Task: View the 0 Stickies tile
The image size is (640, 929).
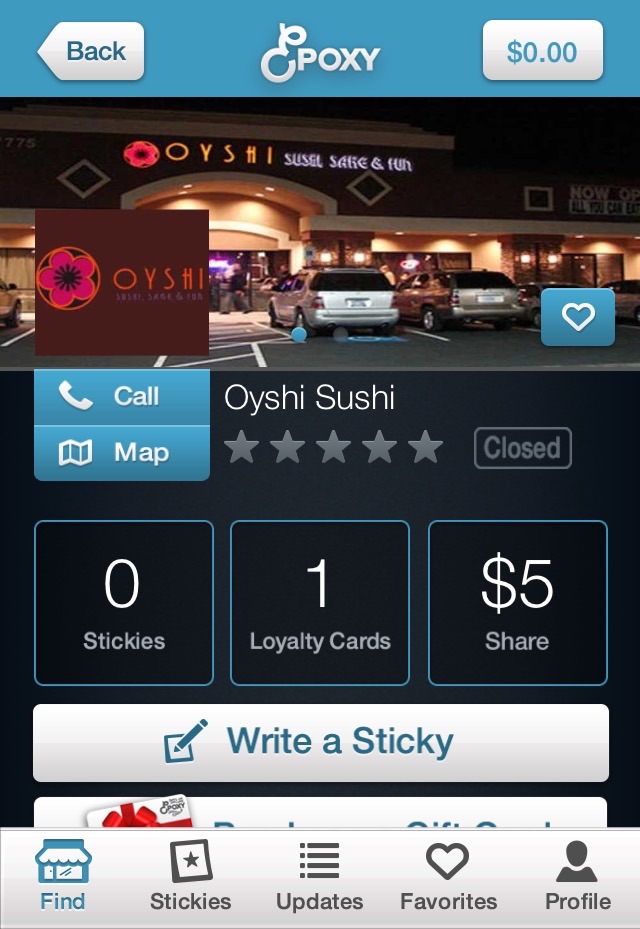Action: coord(124,602)
